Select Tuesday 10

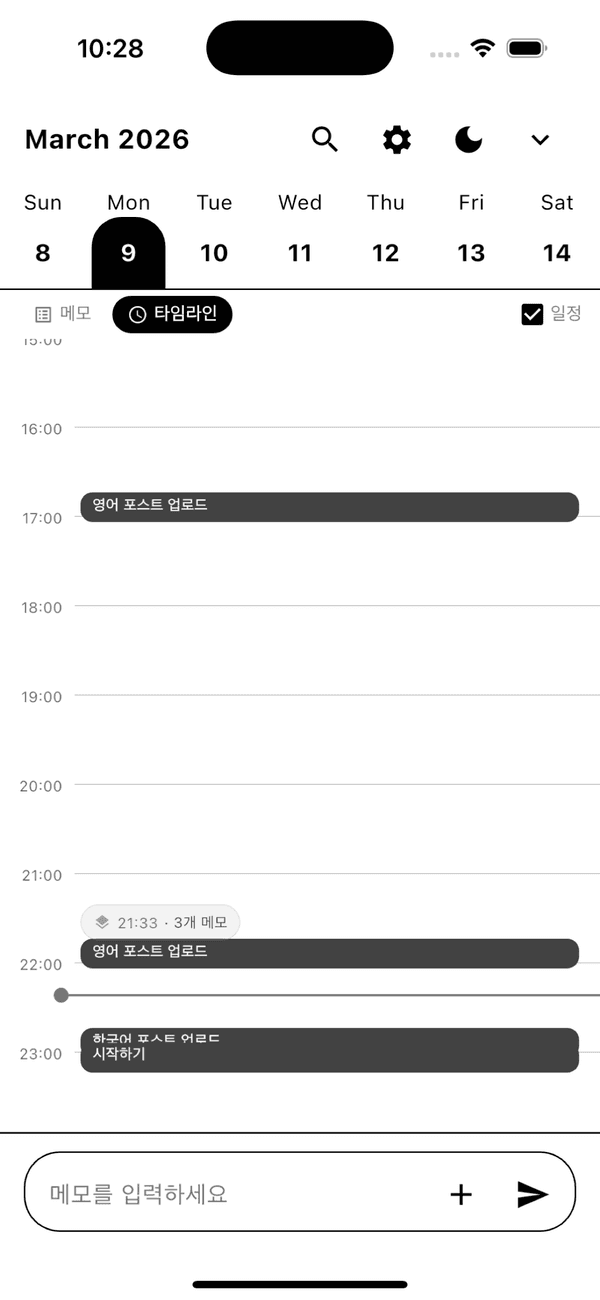point(214,253)
